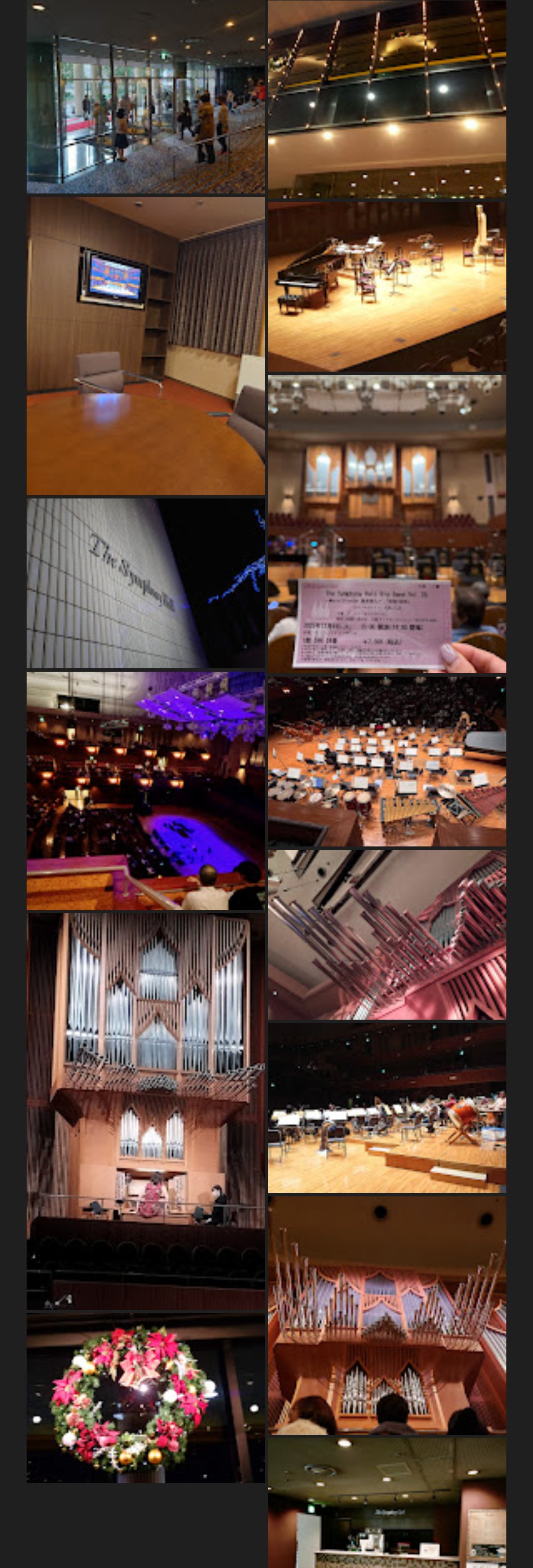Open the ceiling string lights photo
The image size is (533, 1568).
(387, 99)
